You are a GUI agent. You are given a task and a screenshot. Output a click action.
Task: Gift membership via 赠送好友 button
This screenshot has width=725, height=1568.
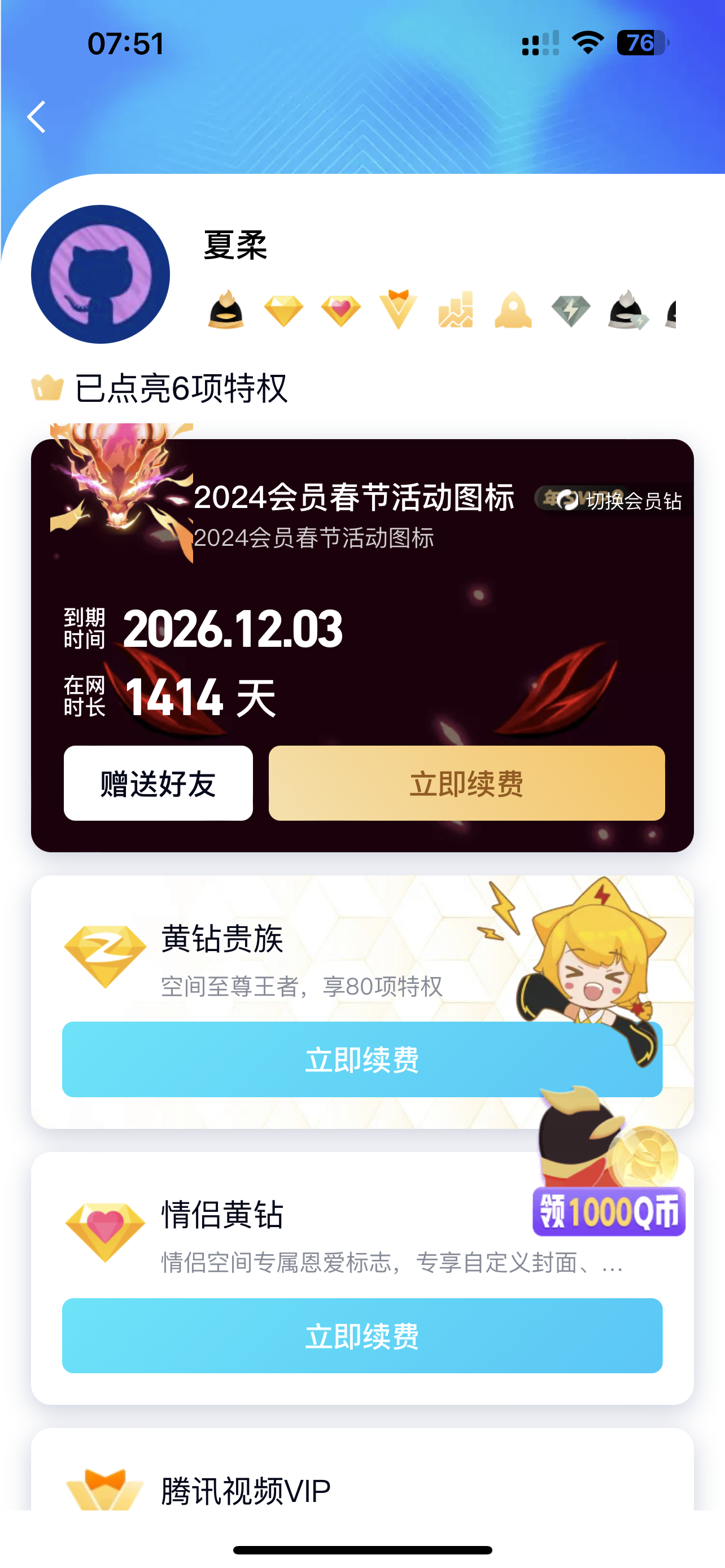[158, 783]
